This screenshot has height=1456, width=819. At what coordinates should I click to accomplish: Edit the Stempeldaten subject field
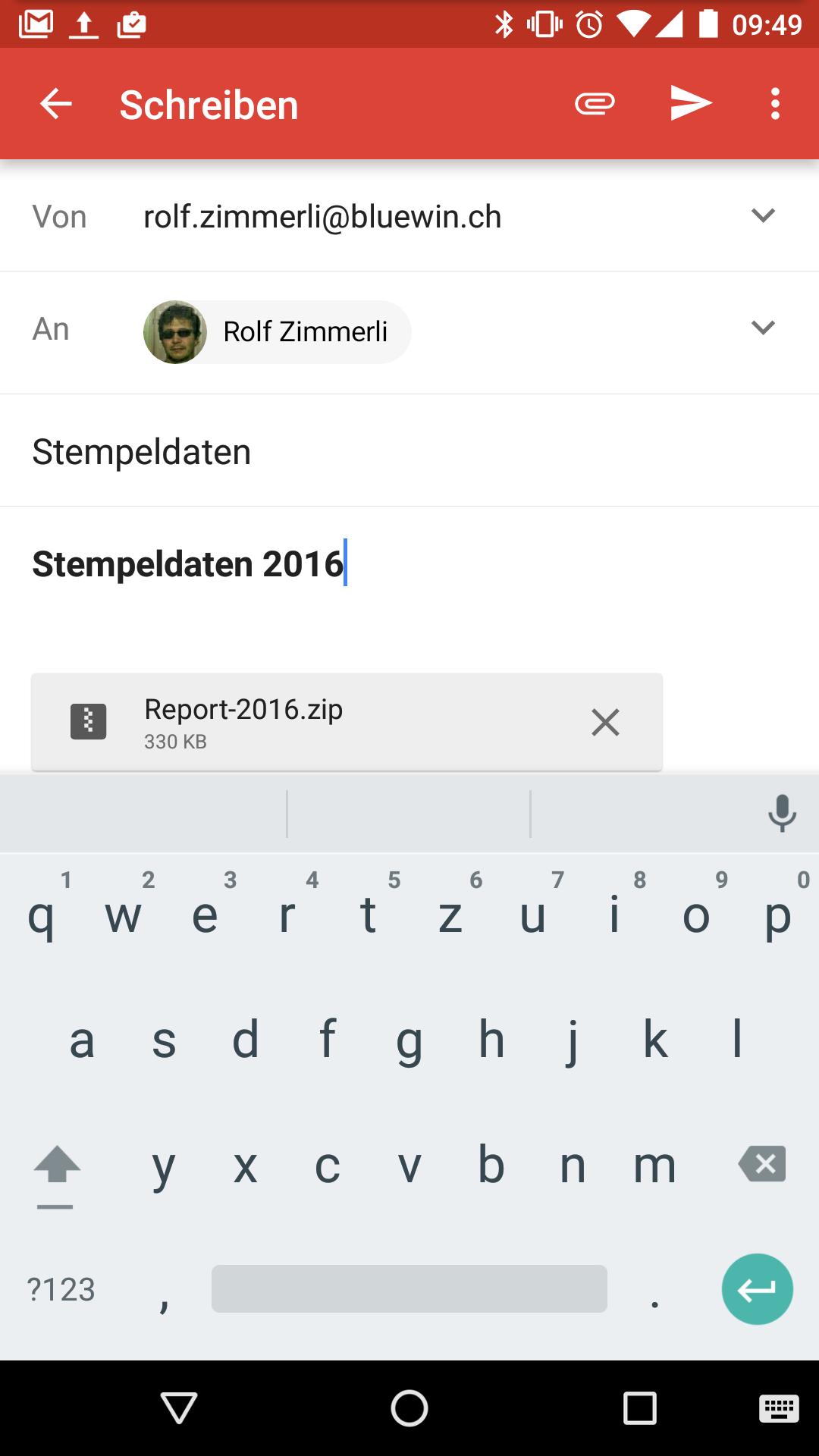(409, 451)
